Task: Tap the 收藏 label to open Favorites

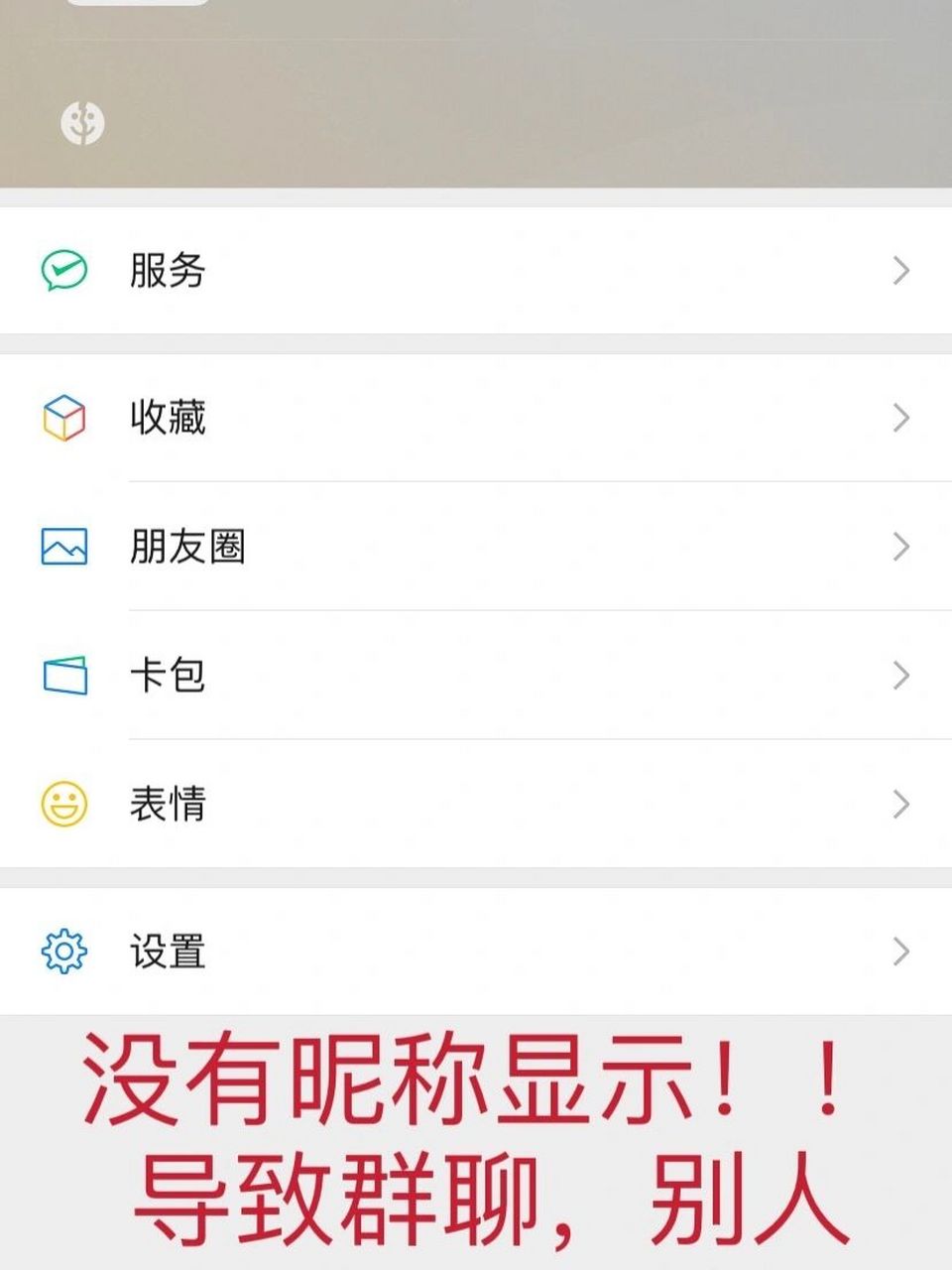Action: pos(169,418)
